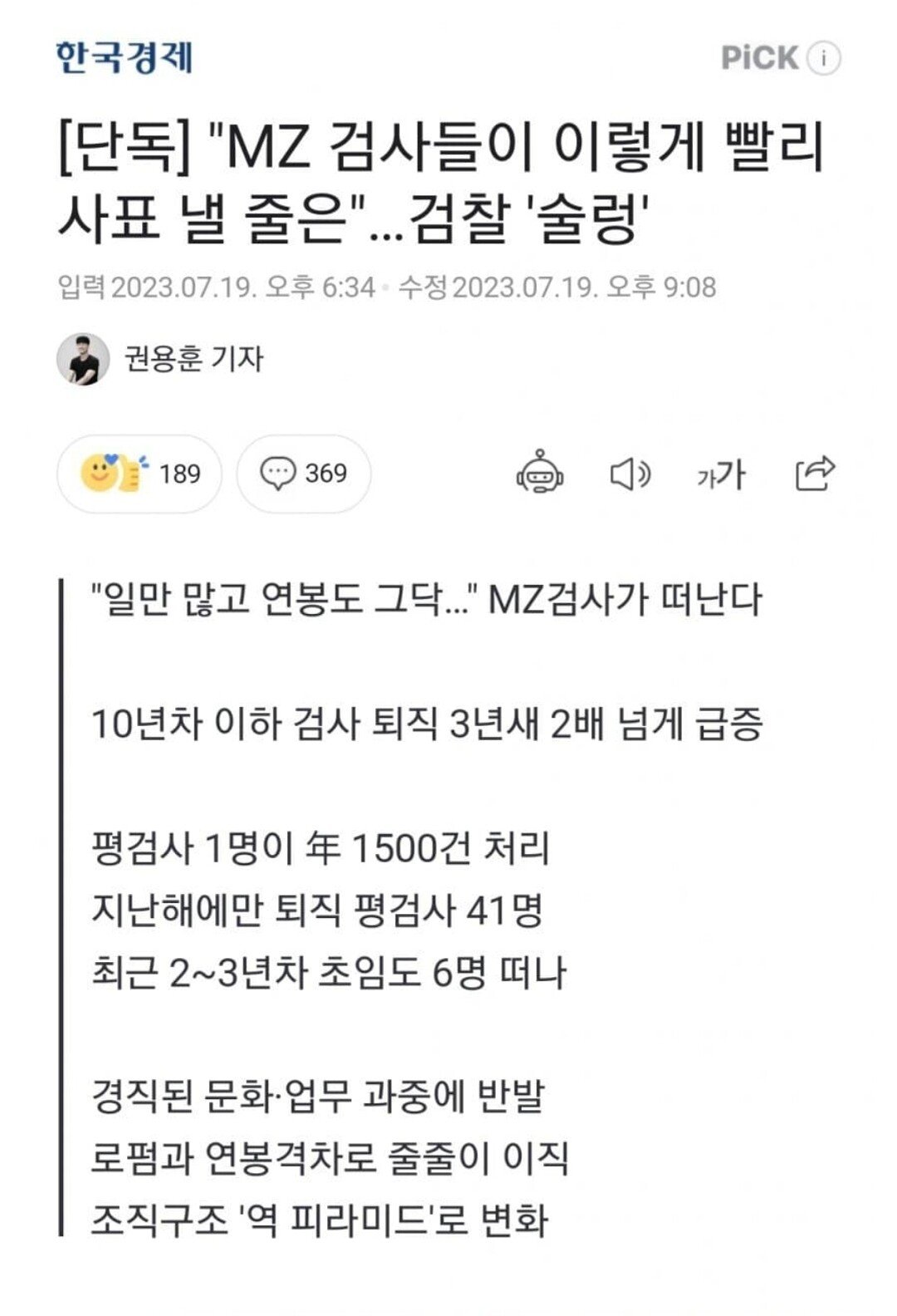Image resolution: width=897 pixels, height=1316 pixels.
Task: Share this article
Action: (814, 474)
